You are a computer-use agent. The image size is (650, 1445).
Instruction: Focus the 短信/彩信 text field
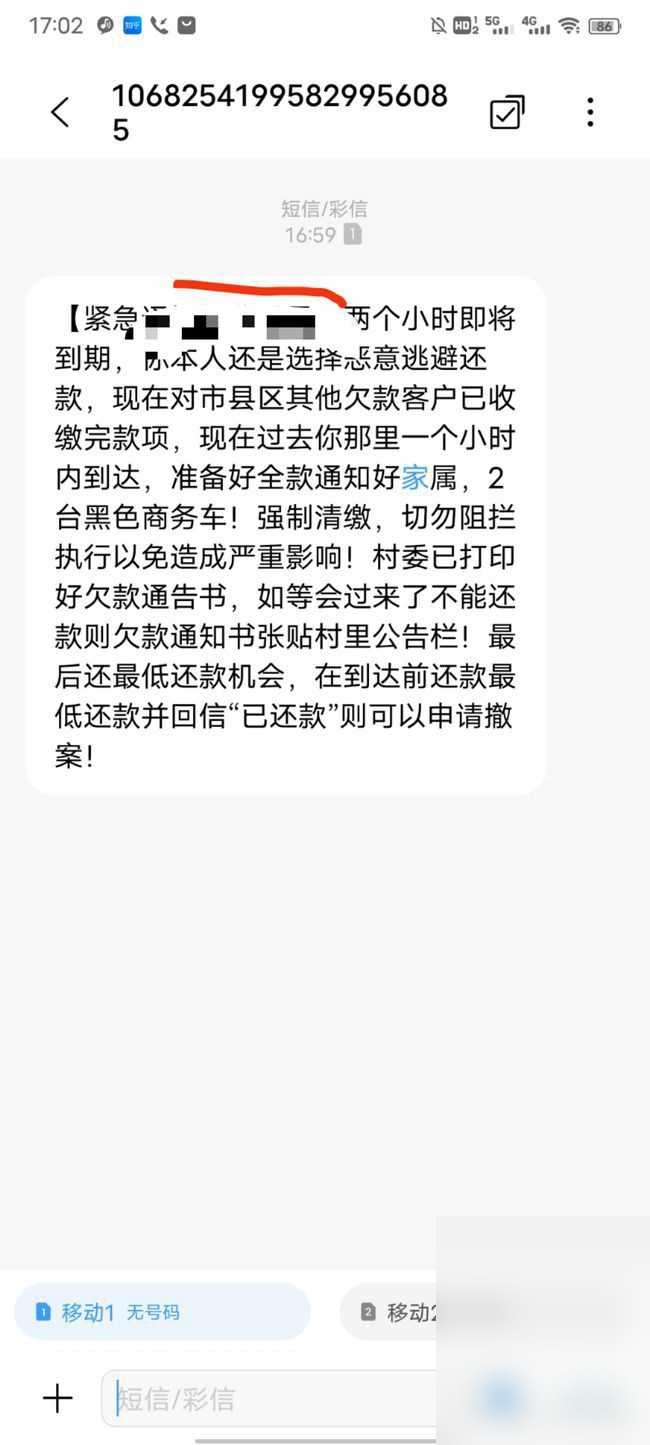pos(270,1398)
